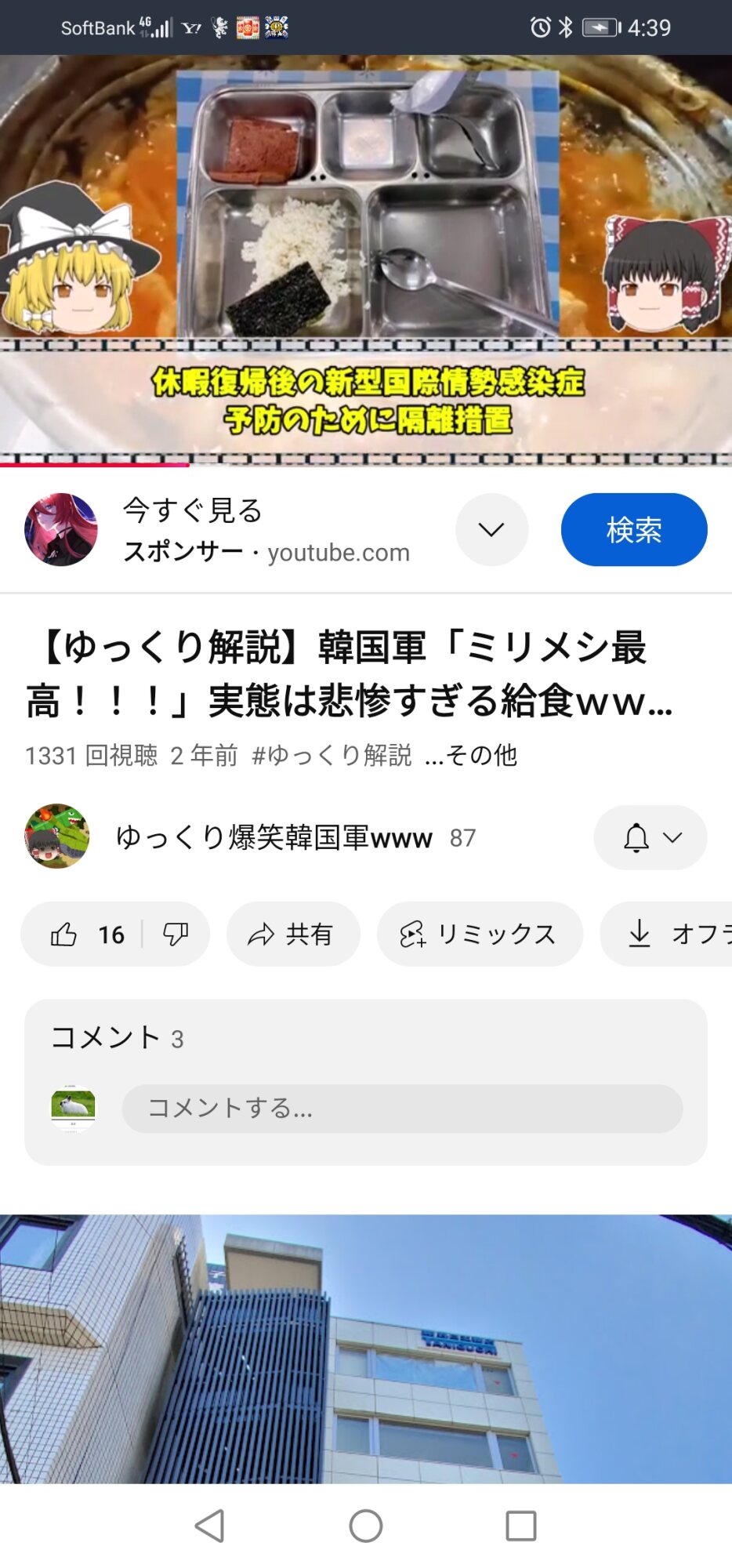Create a remix with リミックス
Image resolution: width=732 pixels, height=1568 pixels.
click(x=479, y=934)
